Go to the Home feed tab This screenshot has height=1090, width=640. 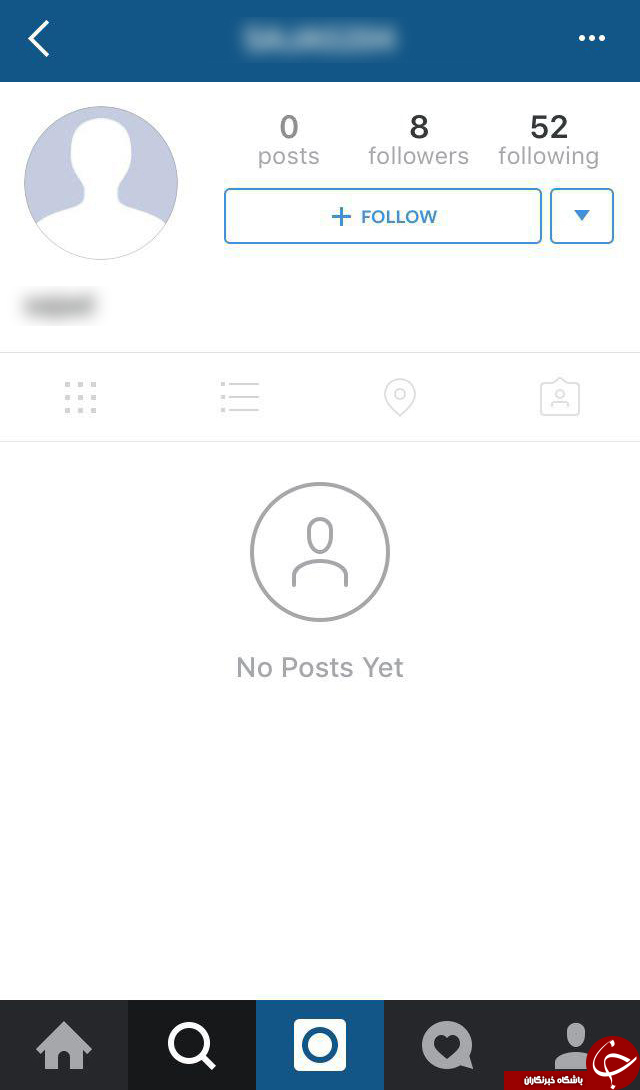(x=64, y=1045)
